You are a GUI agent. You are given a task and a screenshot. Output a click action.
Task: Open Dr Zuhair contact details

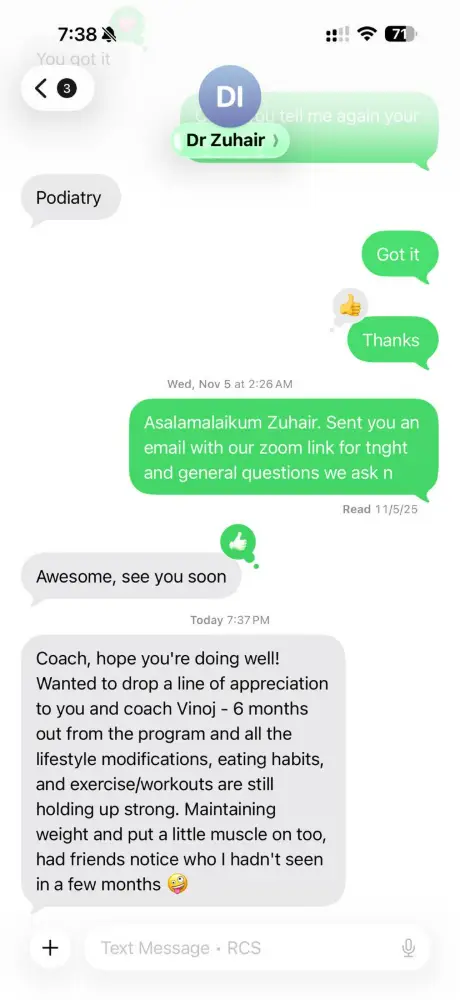(231, 140)
